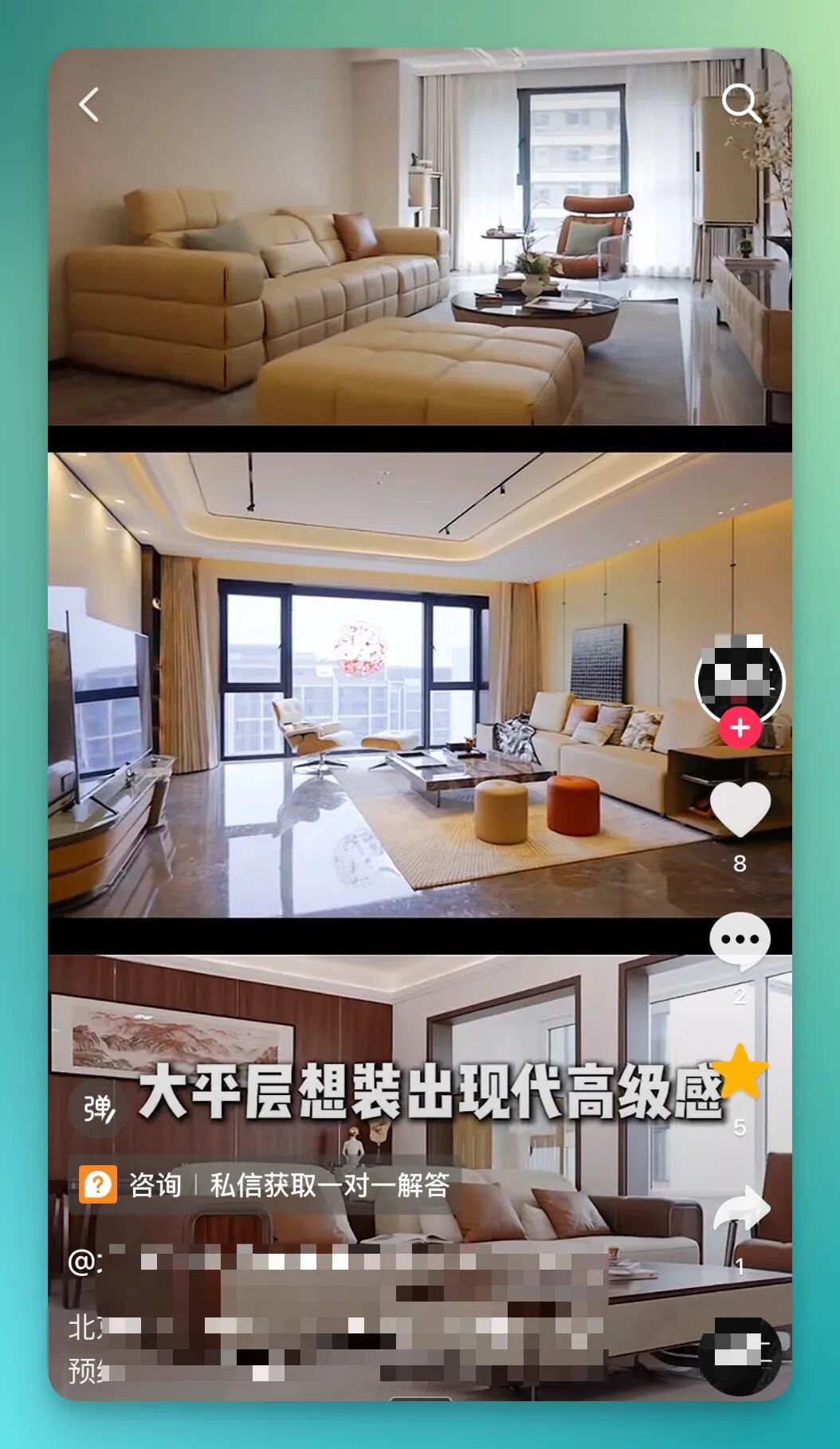The height and width of the screenshot is (1449, 840).
Task: Open the search magnifier icon
Action: [741, 104]
